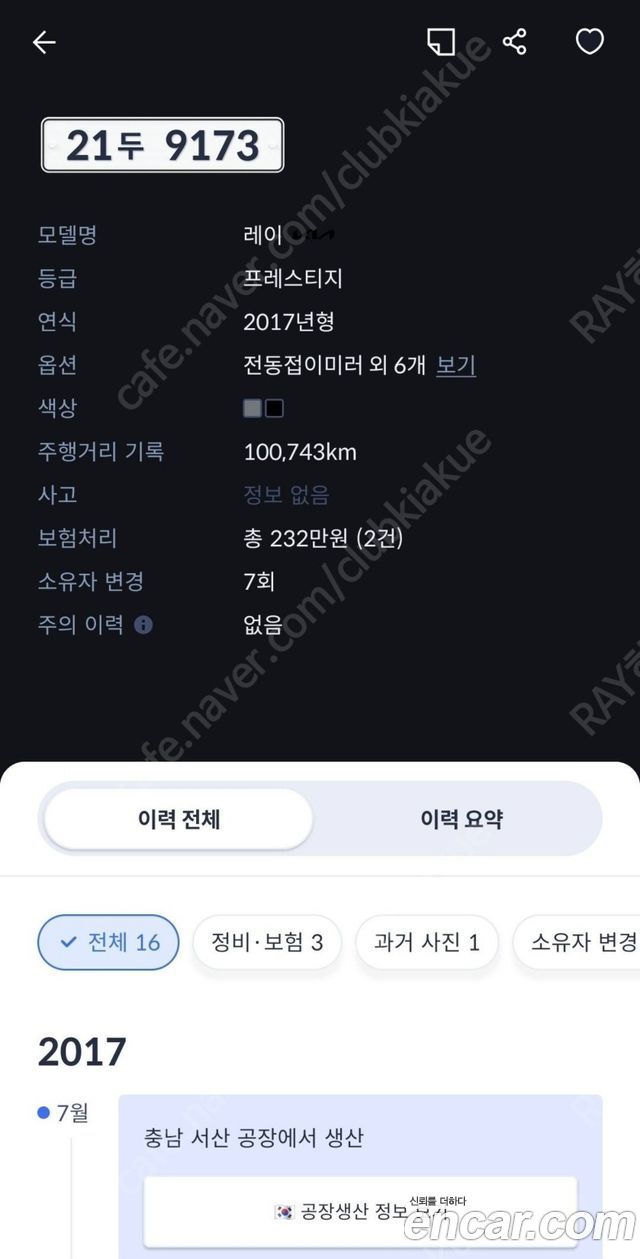Add vehicle to favorites with heart icon
The width and height of the screenshot is (640, 1259).
590,42
